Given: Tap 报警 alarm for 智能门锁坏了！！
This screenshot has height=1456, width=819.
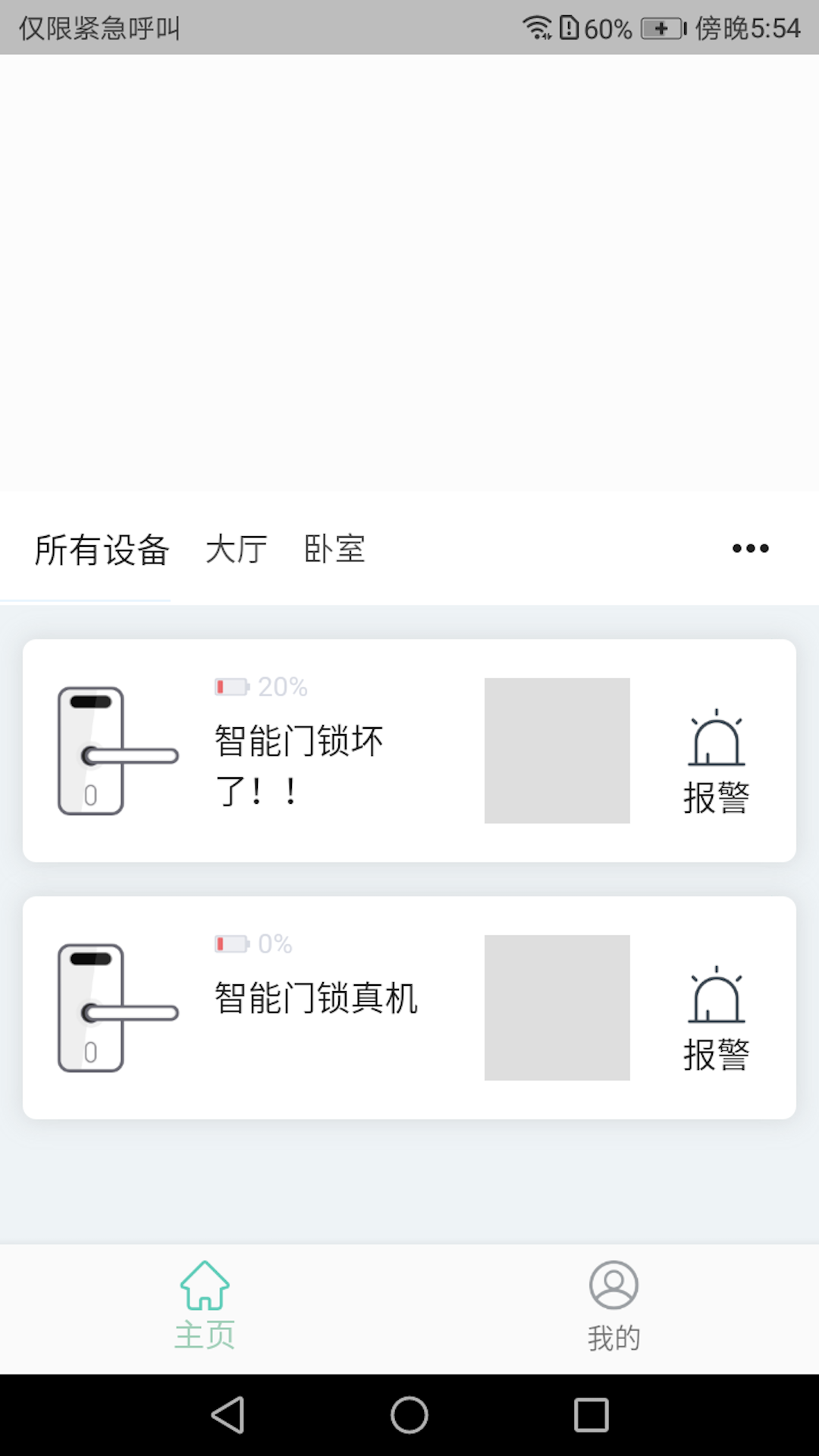Looking at the screenshot, I should click(716, 763).
